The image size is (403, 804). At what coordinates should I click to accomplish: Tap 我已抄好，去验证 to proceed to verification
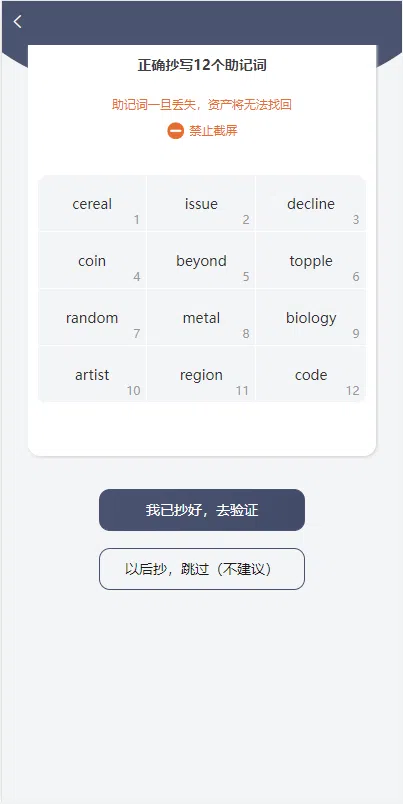pyautogui.click(x=202, y=510)
